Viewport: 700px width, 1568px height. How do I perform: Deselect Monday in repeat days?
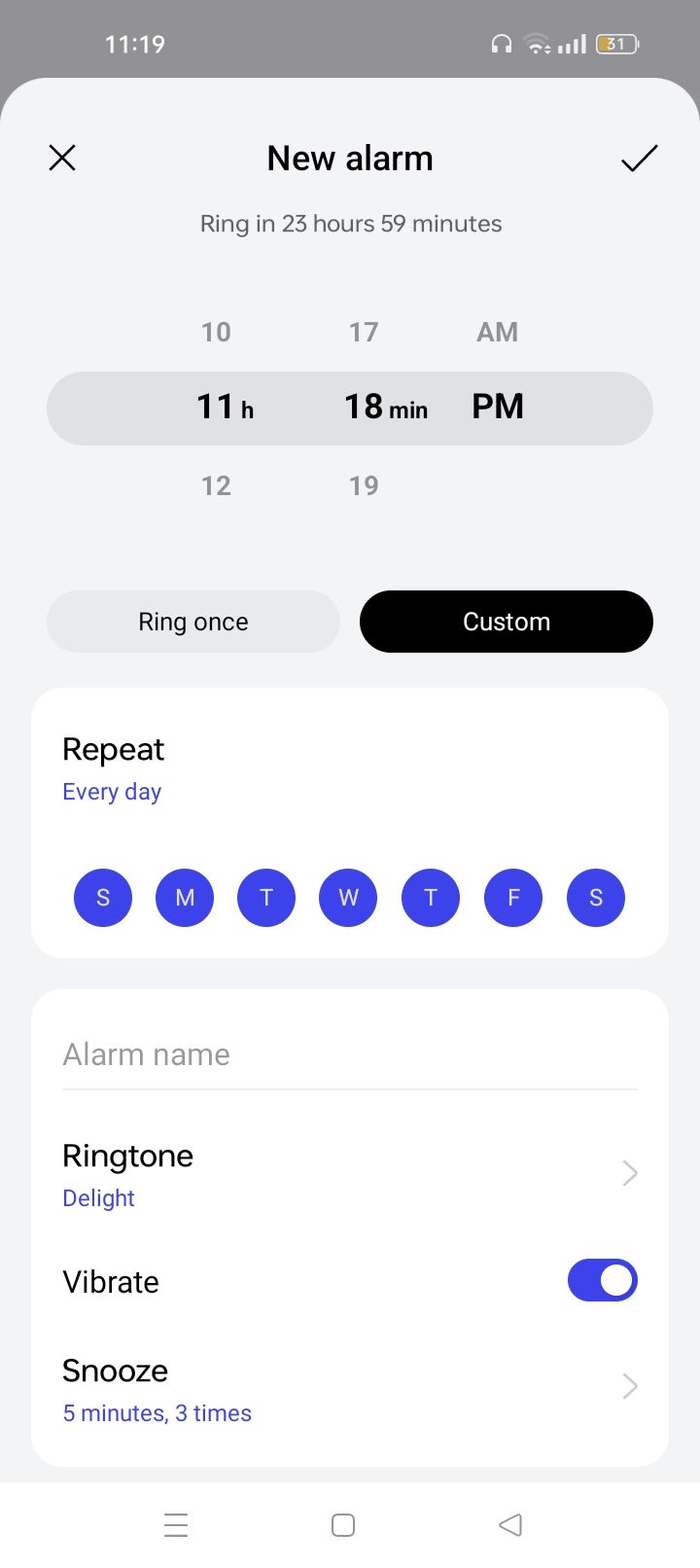click(x=185, y=897)
